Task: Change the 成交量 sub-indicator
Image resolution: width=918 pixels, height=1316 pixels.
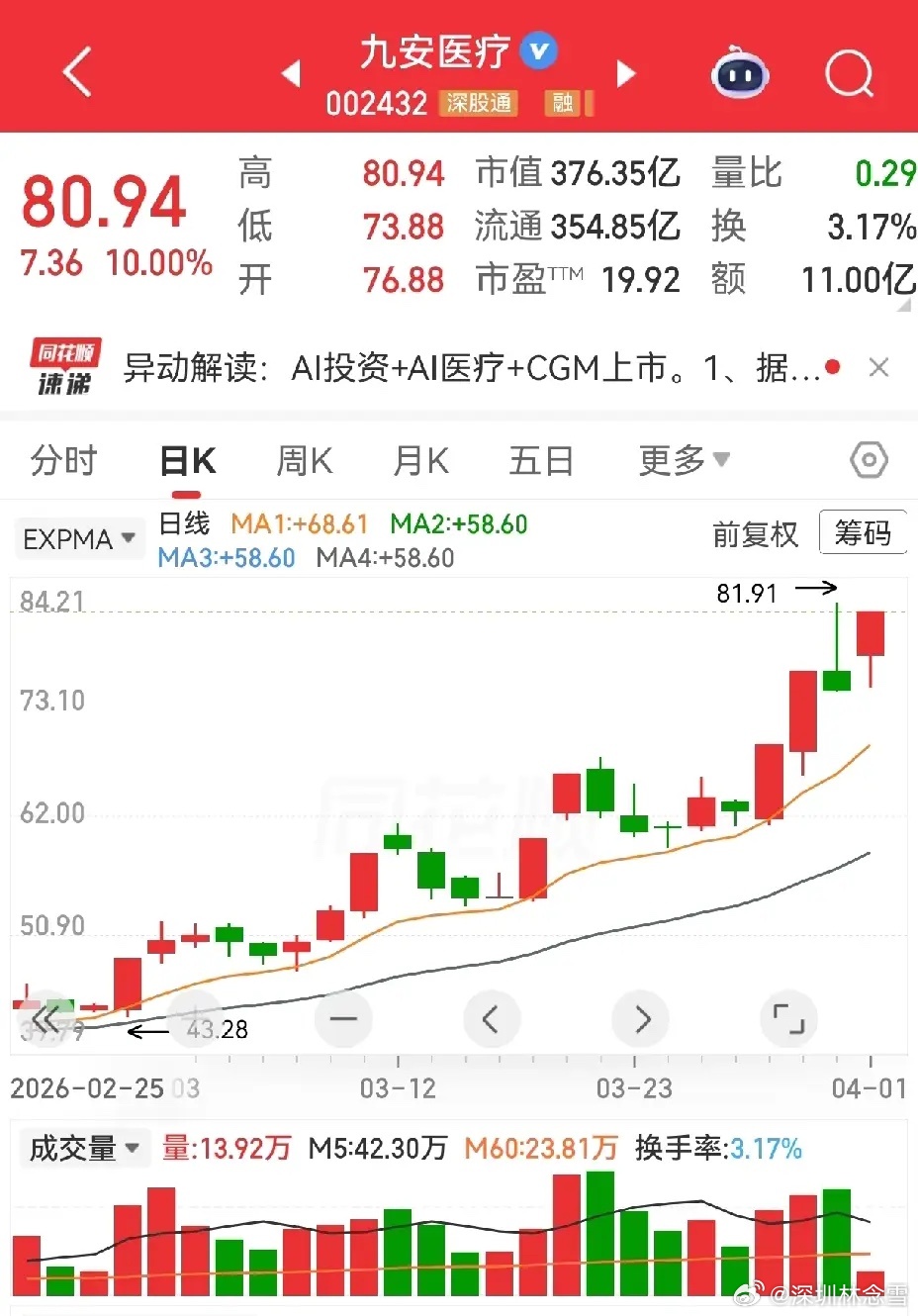Action: 83,1149
